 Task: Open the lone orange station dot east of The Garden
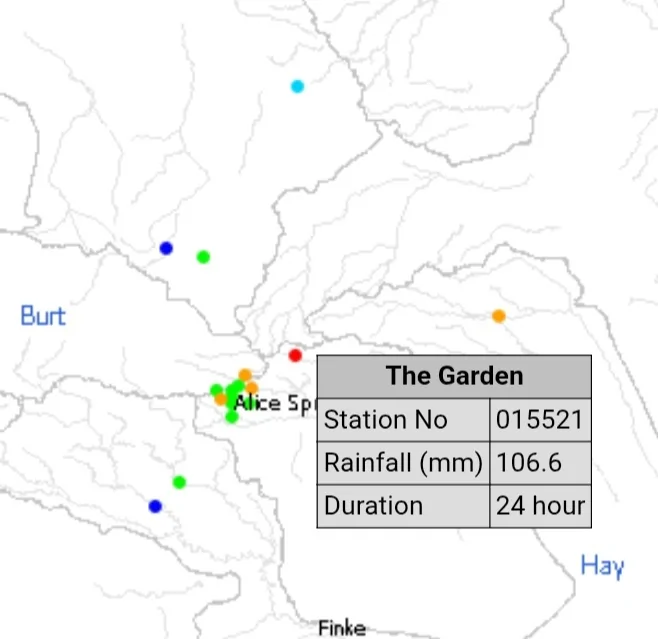[498, 316]
